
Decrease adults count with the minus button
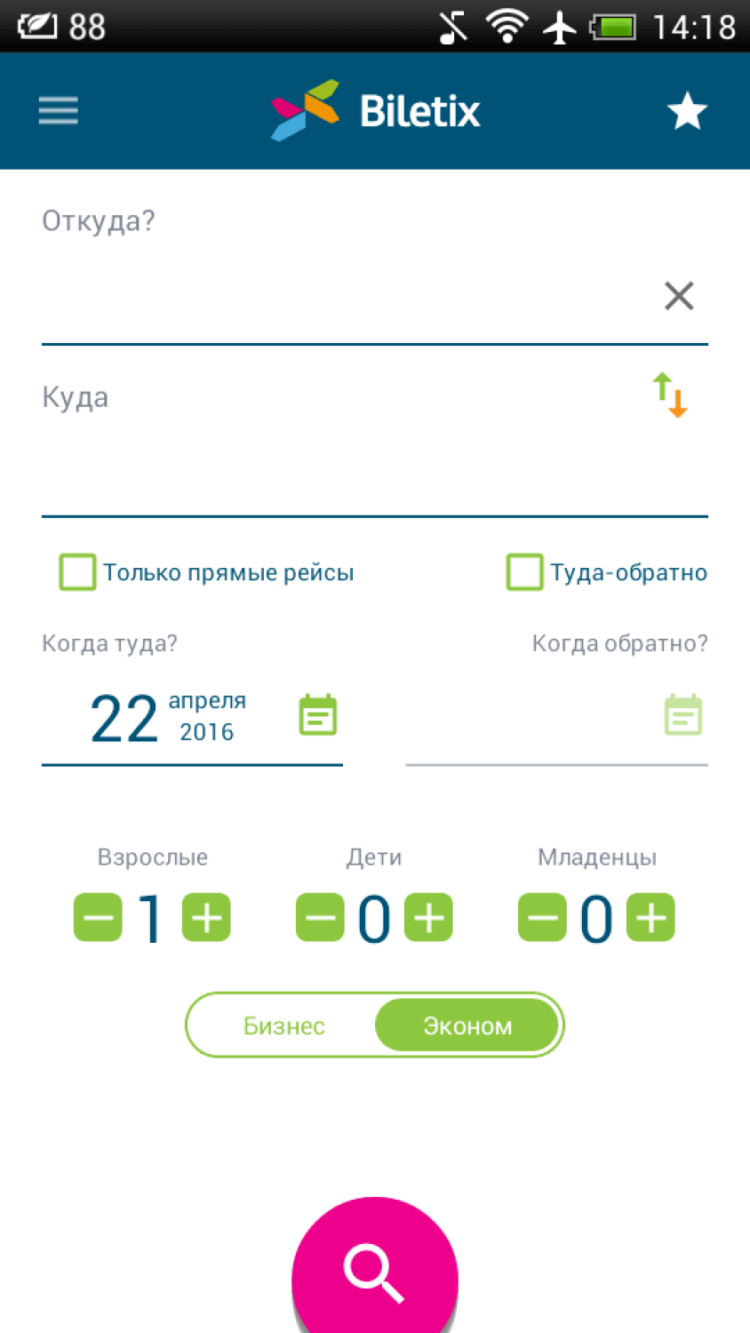pyautogui.click(x=97, y=916)
